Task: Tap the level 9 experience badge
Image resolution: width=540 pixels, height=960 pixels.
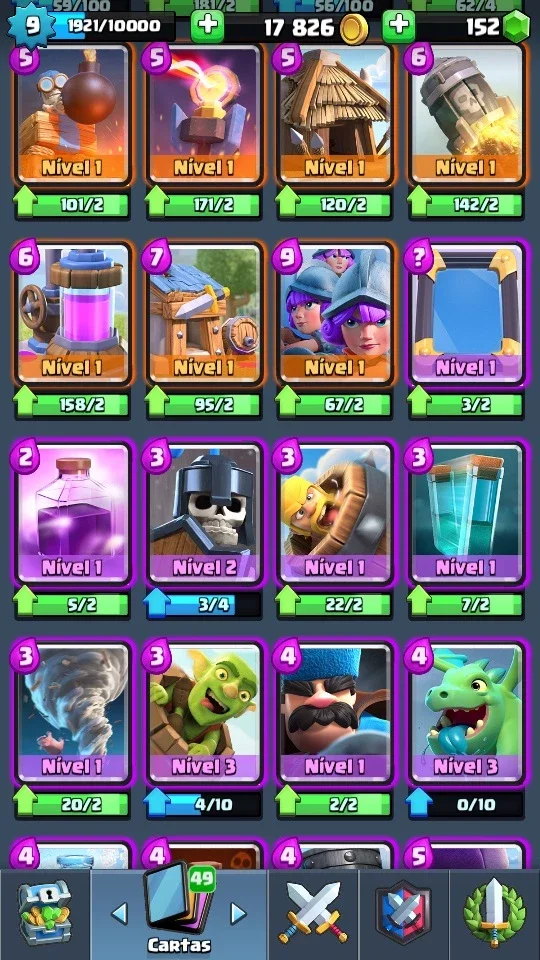Action: [29, 26]
